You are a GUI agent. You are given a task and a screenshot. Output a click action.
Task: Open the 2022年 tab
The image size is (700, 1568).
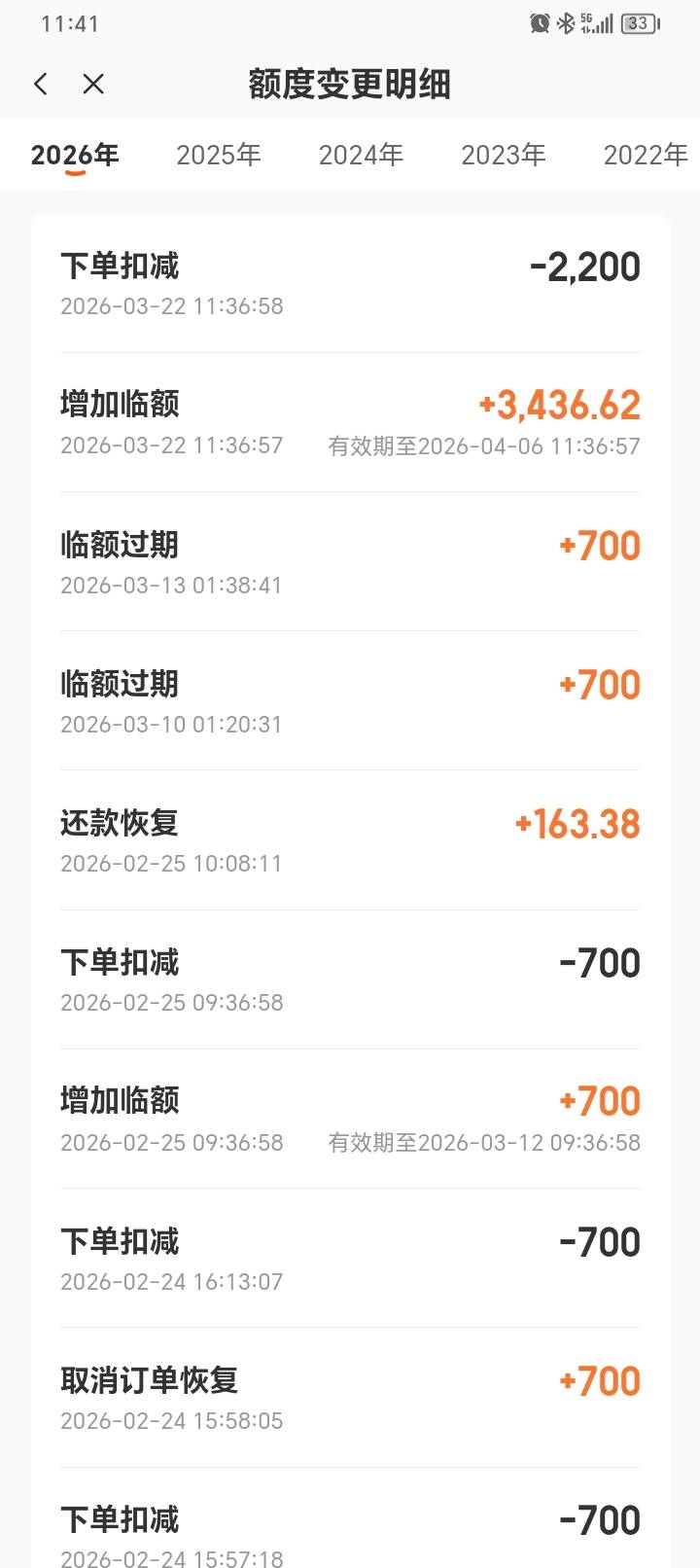click(x=645, y=155)
